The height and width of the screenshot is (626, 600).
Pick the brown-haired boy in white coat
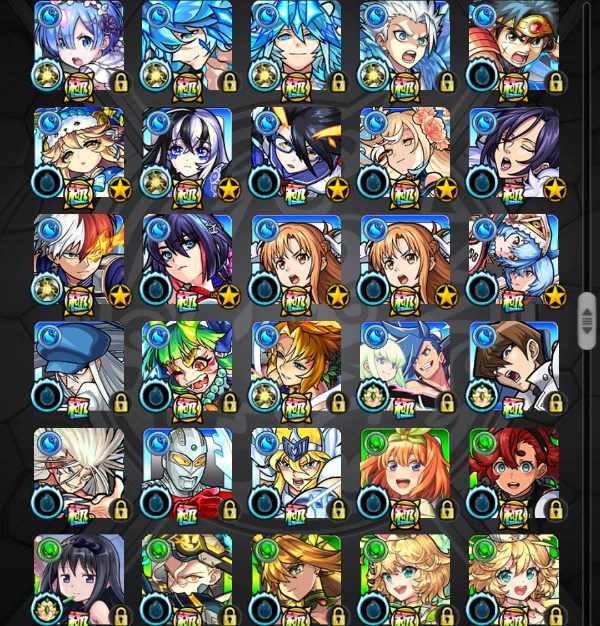[x=514, y=366]
